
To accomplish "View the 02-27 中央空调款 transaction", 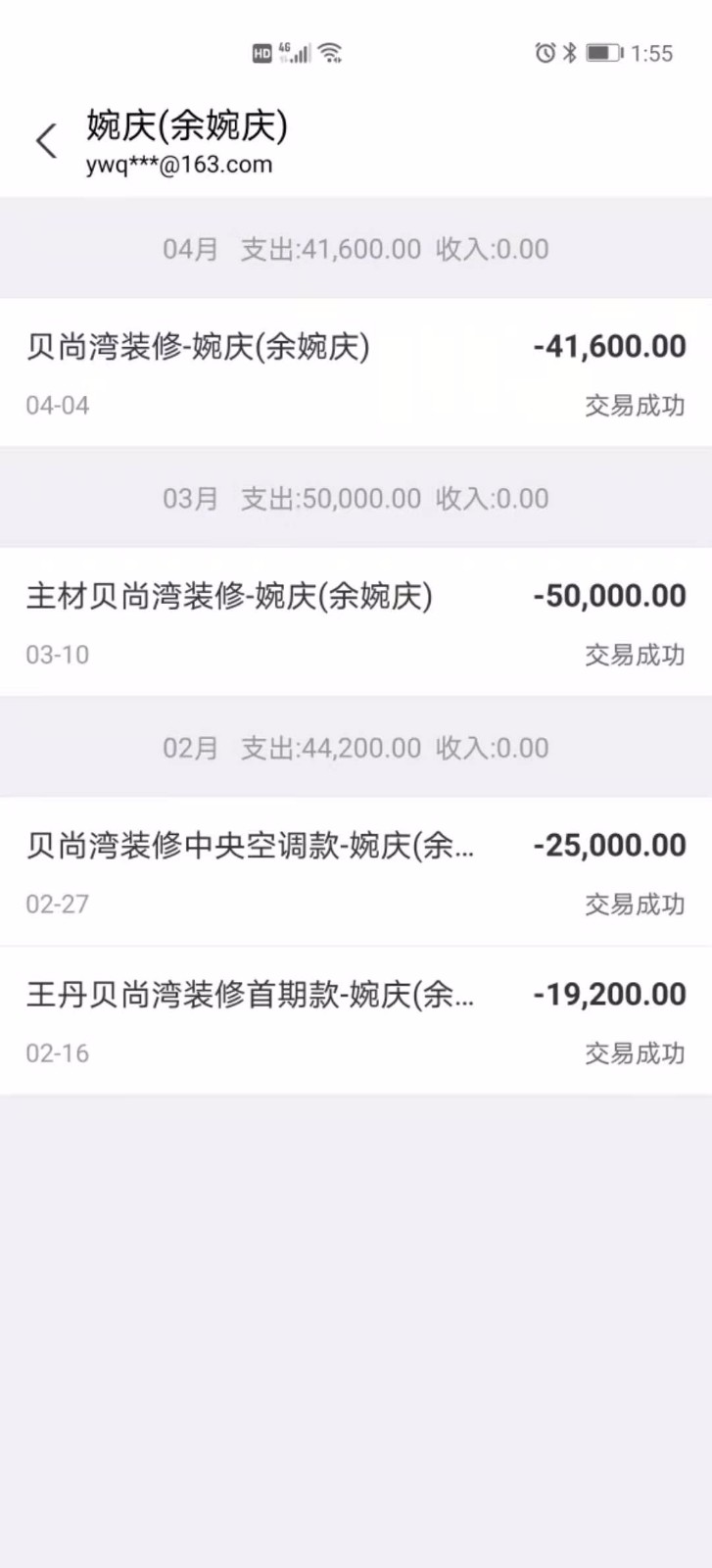I will pos(356,871).
